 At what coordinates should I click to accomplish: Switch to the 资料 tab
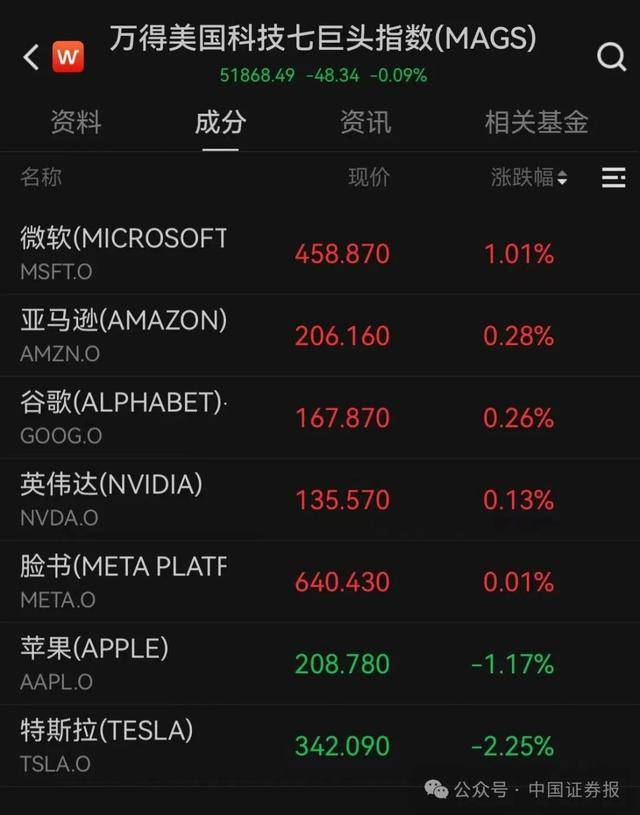click(76, 123)
